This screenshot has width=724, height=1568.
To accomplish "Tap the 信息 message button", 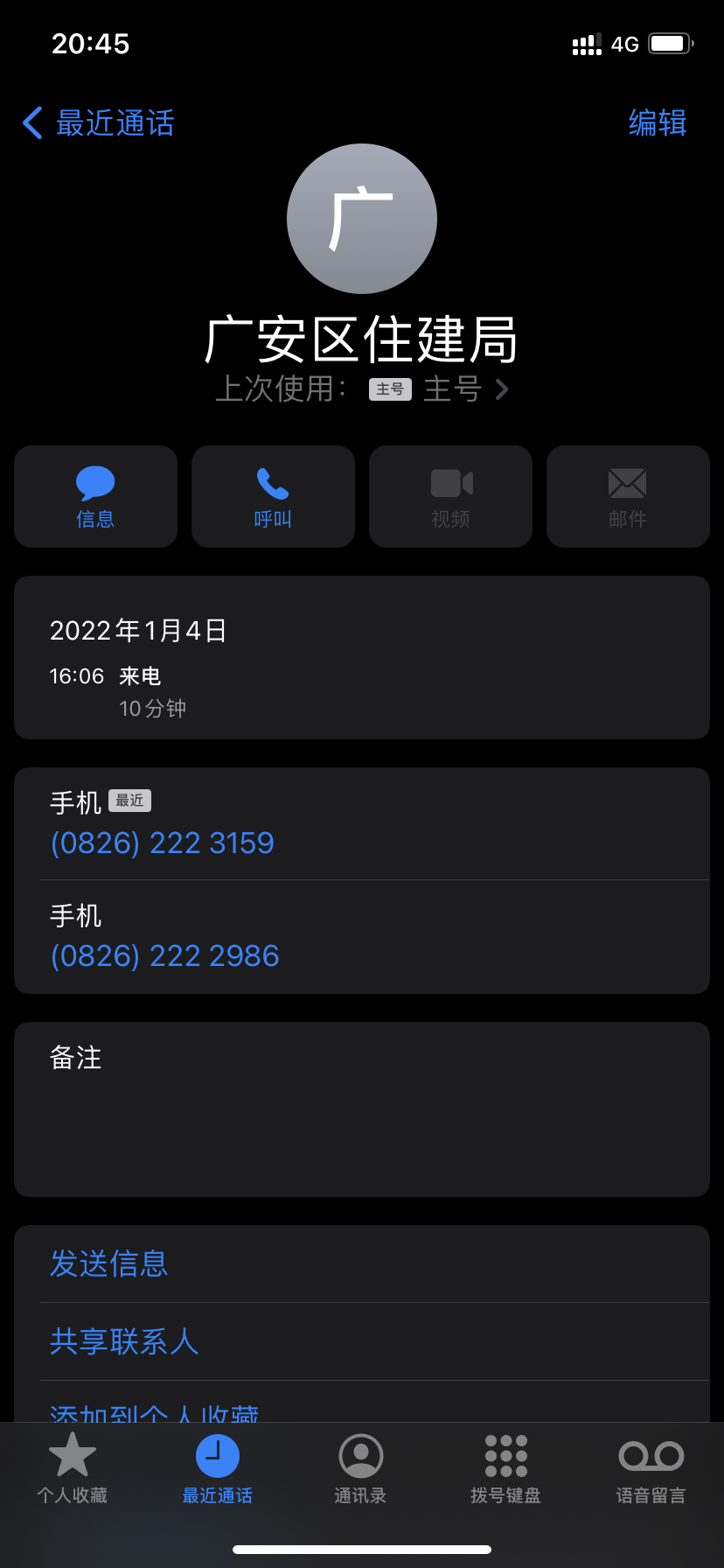I will coord(95,496).
